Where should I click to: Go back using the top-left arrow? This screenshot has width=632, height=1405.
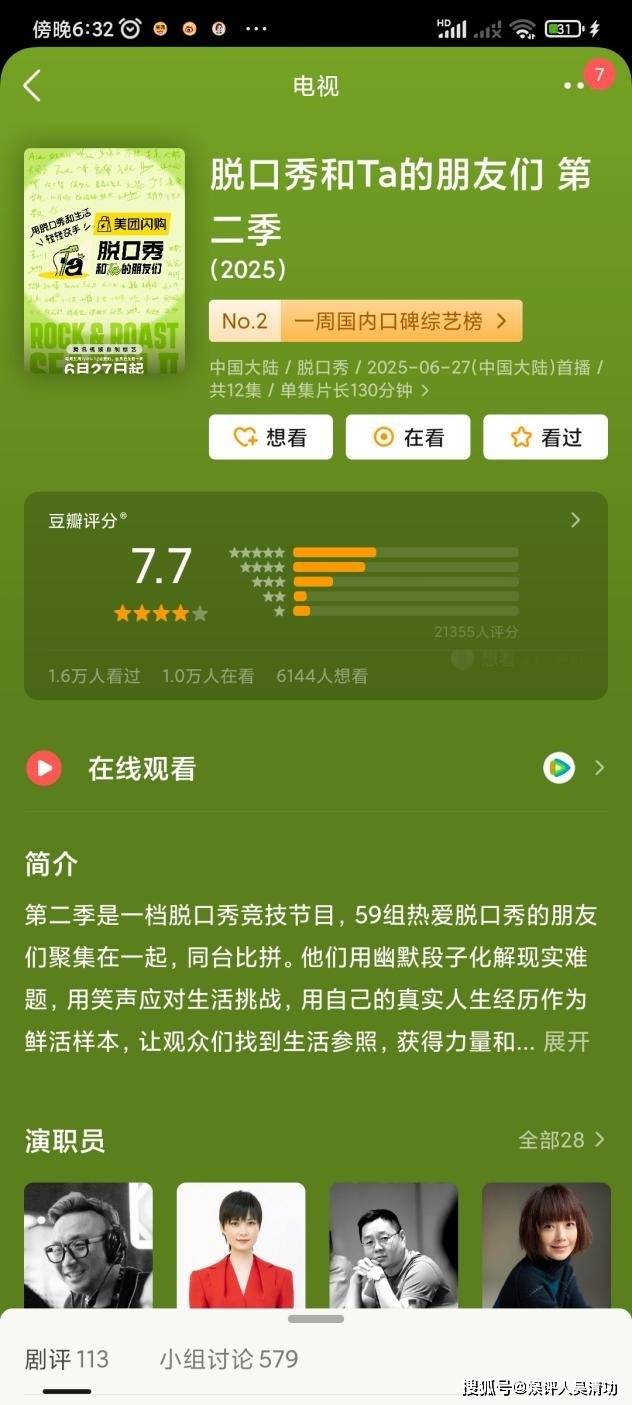32,86
